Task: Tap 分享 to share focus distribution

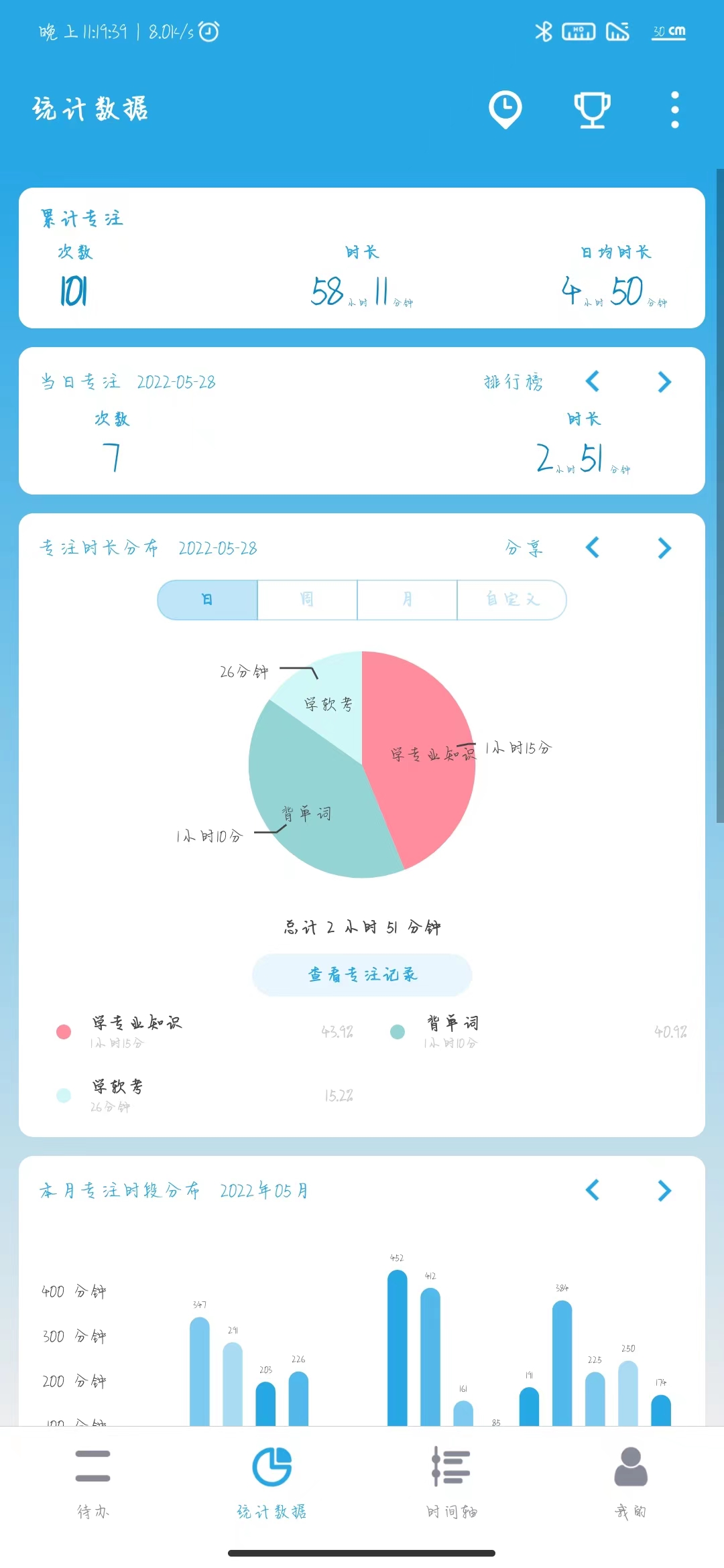Action: [524, 548]
